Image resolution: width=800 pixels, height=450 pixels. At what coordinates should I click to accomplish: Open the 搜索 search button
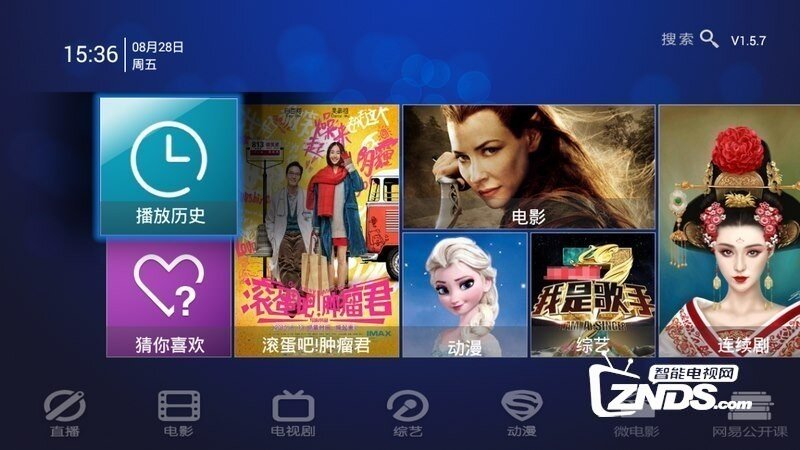690,40
